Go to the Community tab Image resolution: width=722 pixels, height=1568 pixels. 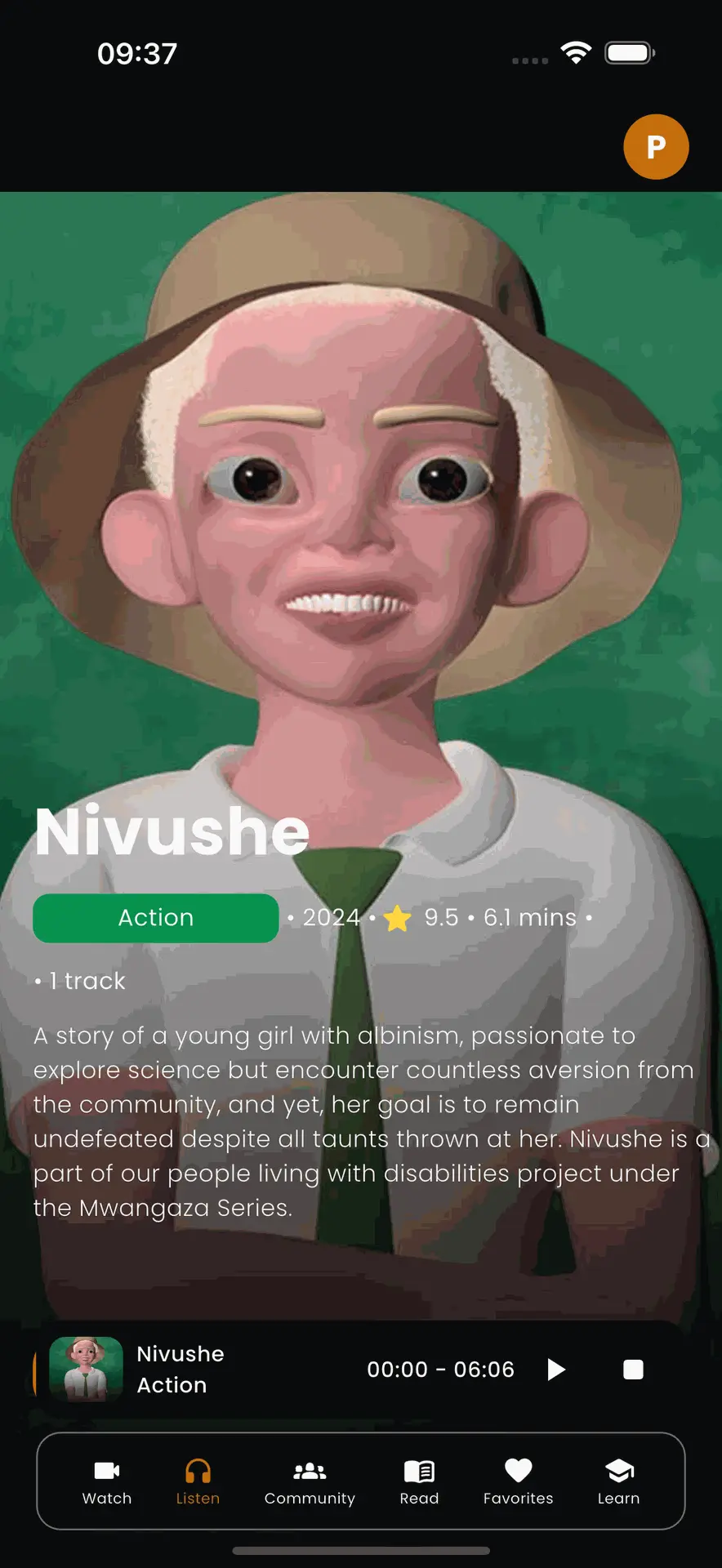tap(310, 1481)
